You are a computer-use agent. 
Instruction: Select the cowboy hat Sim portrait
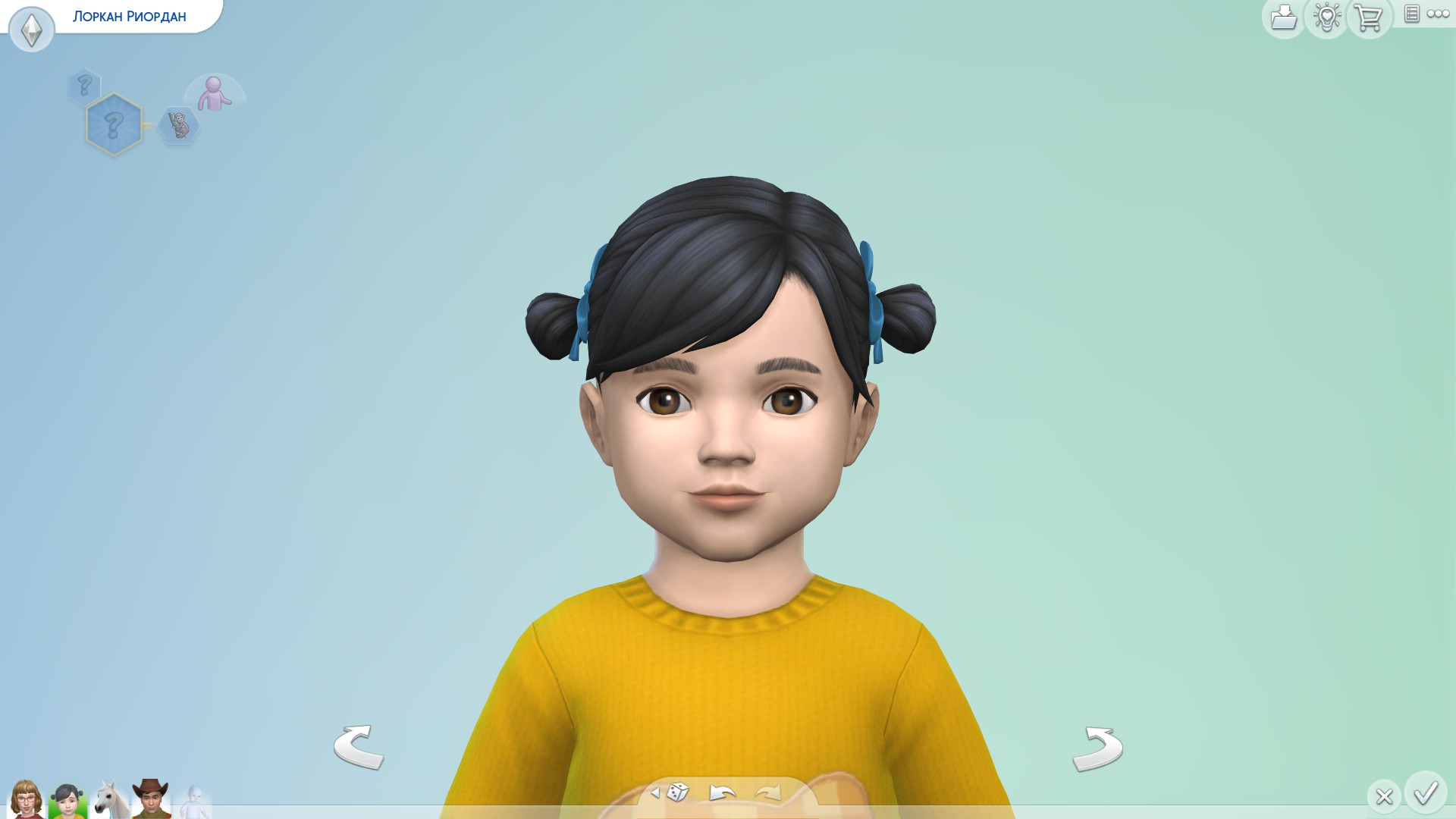click(x=150, y=798)
